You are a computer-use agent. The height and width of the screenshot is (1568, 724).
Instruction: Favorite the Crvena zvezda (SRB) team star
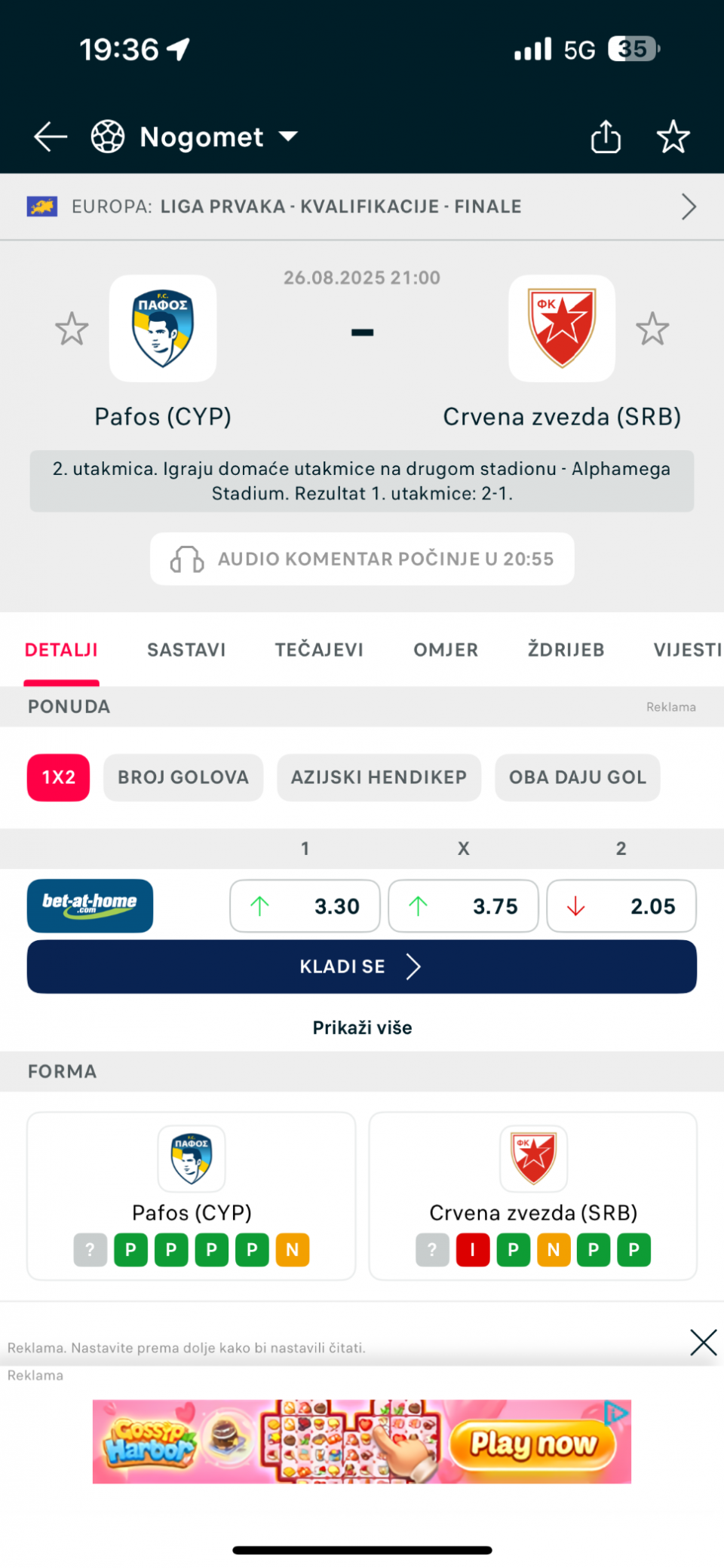click(652, 329)
